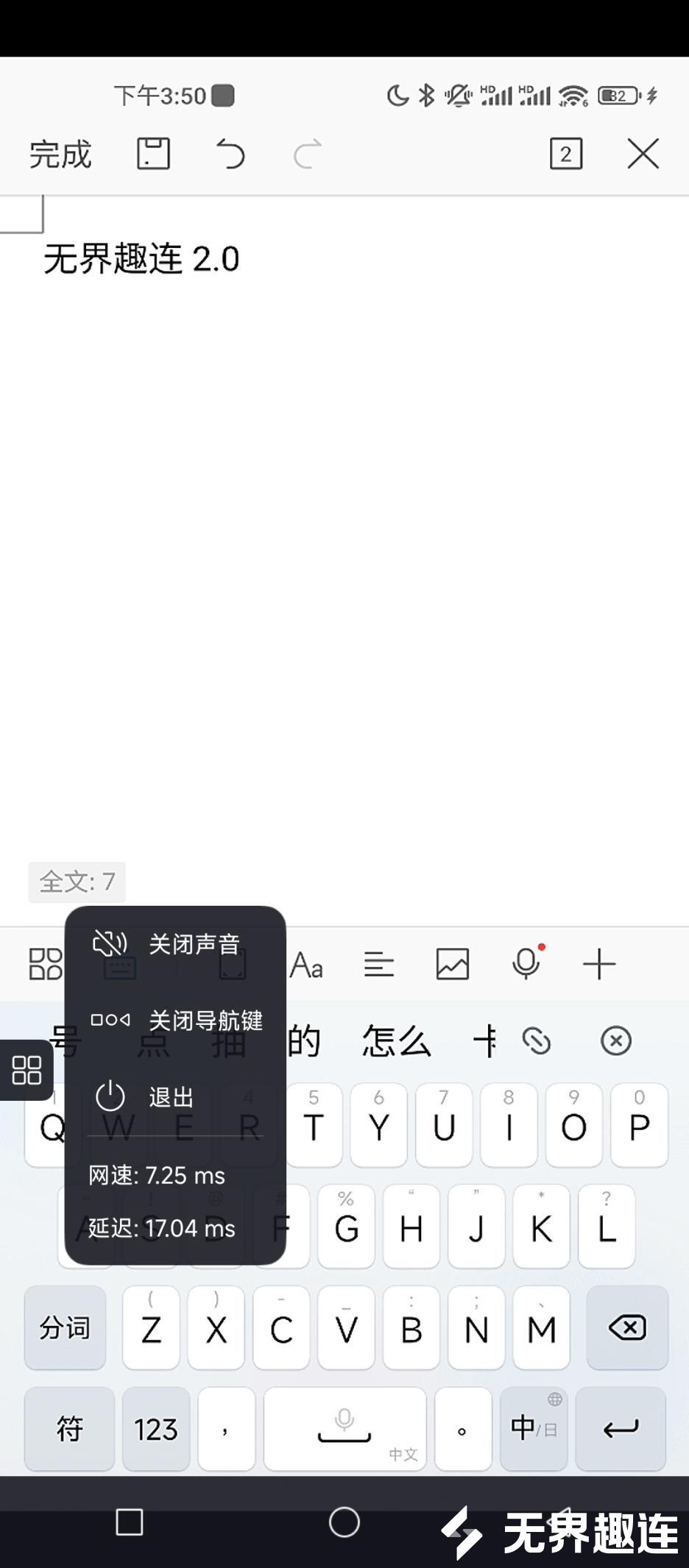Click the undo arrow icon
Viewport: 689px width, 1568px height.
coord(232,154)
